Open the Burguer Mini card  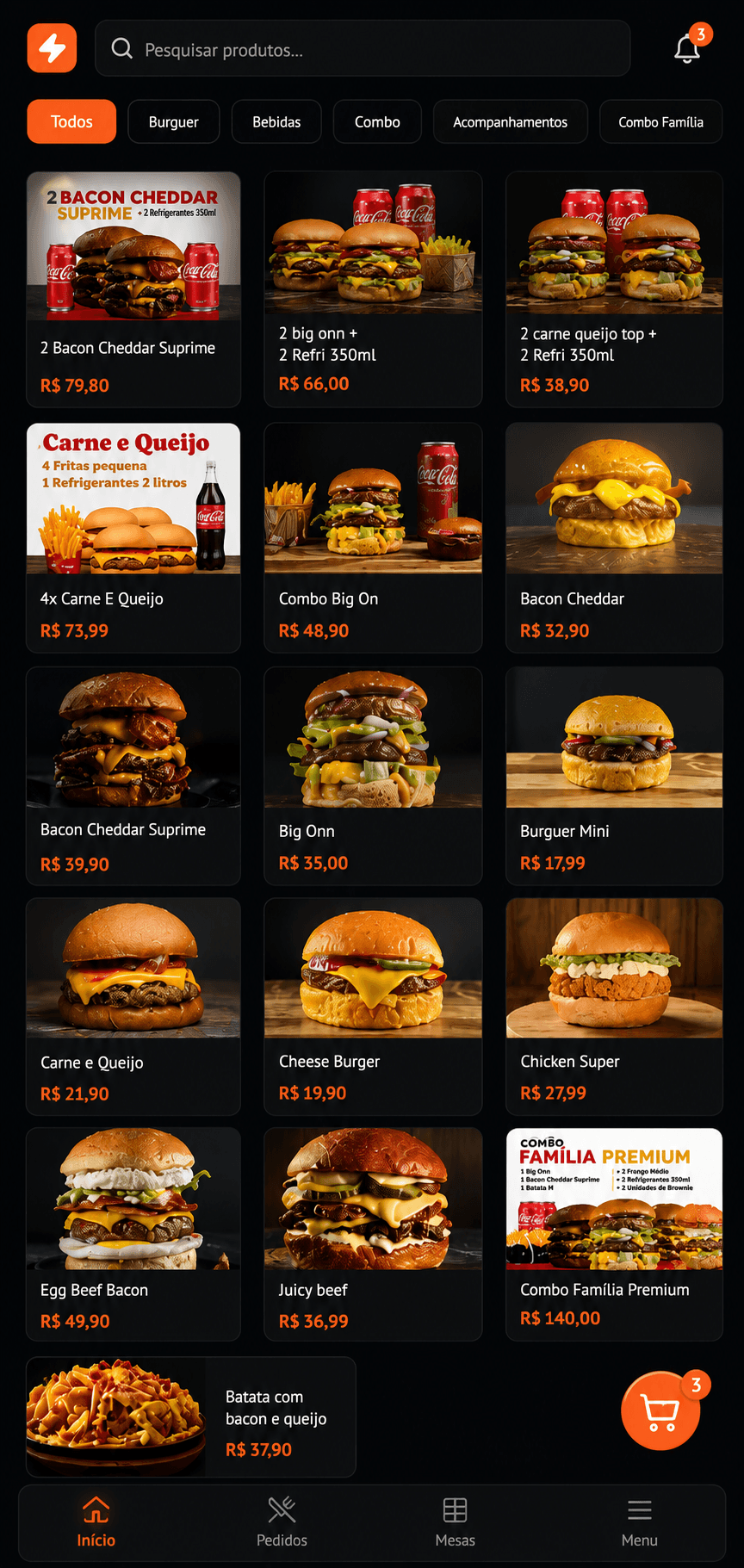click(x=614, y=776)
